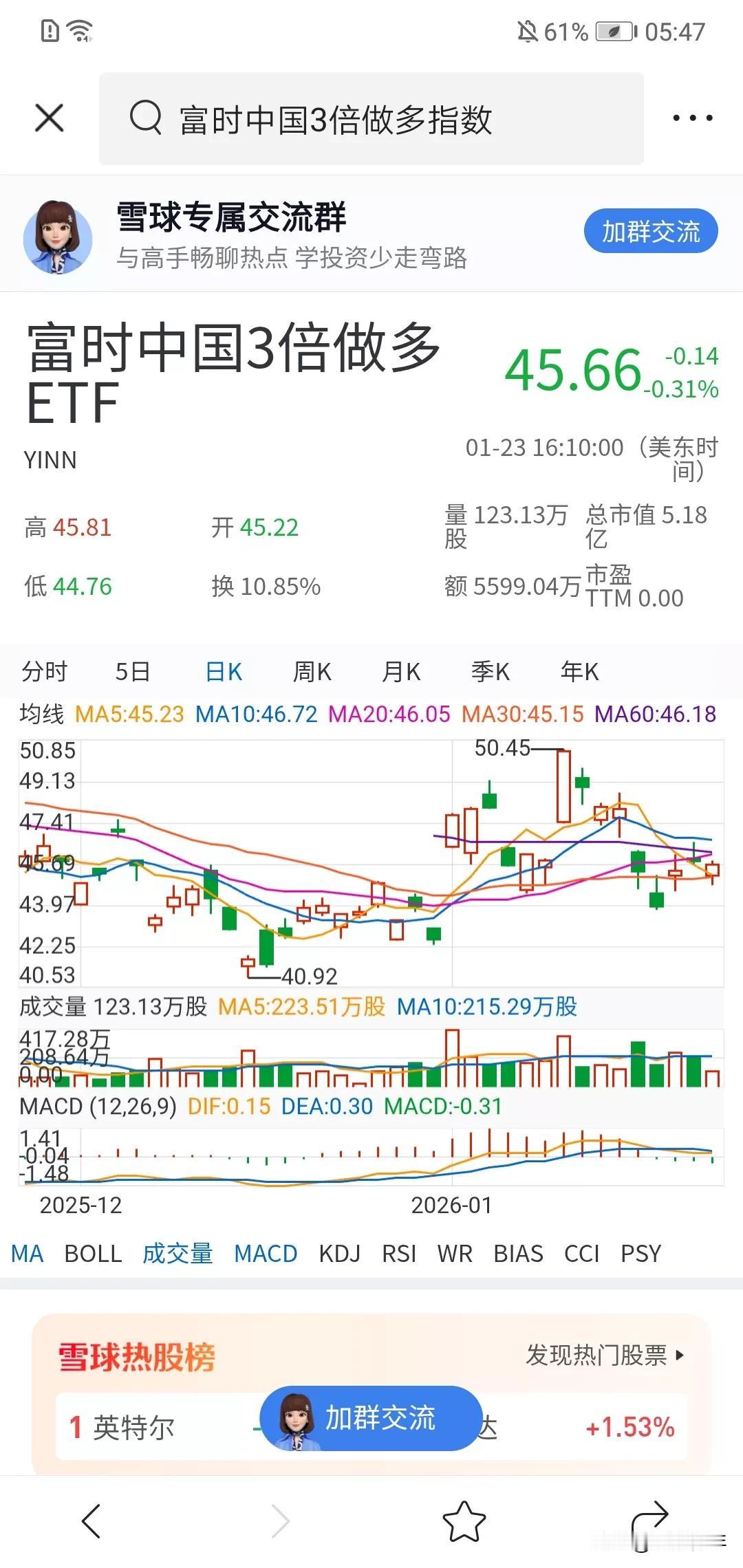This screenshot has height=1568, width=743.
Task: Tap the floating 加群交流 button
Action: 371,1418
